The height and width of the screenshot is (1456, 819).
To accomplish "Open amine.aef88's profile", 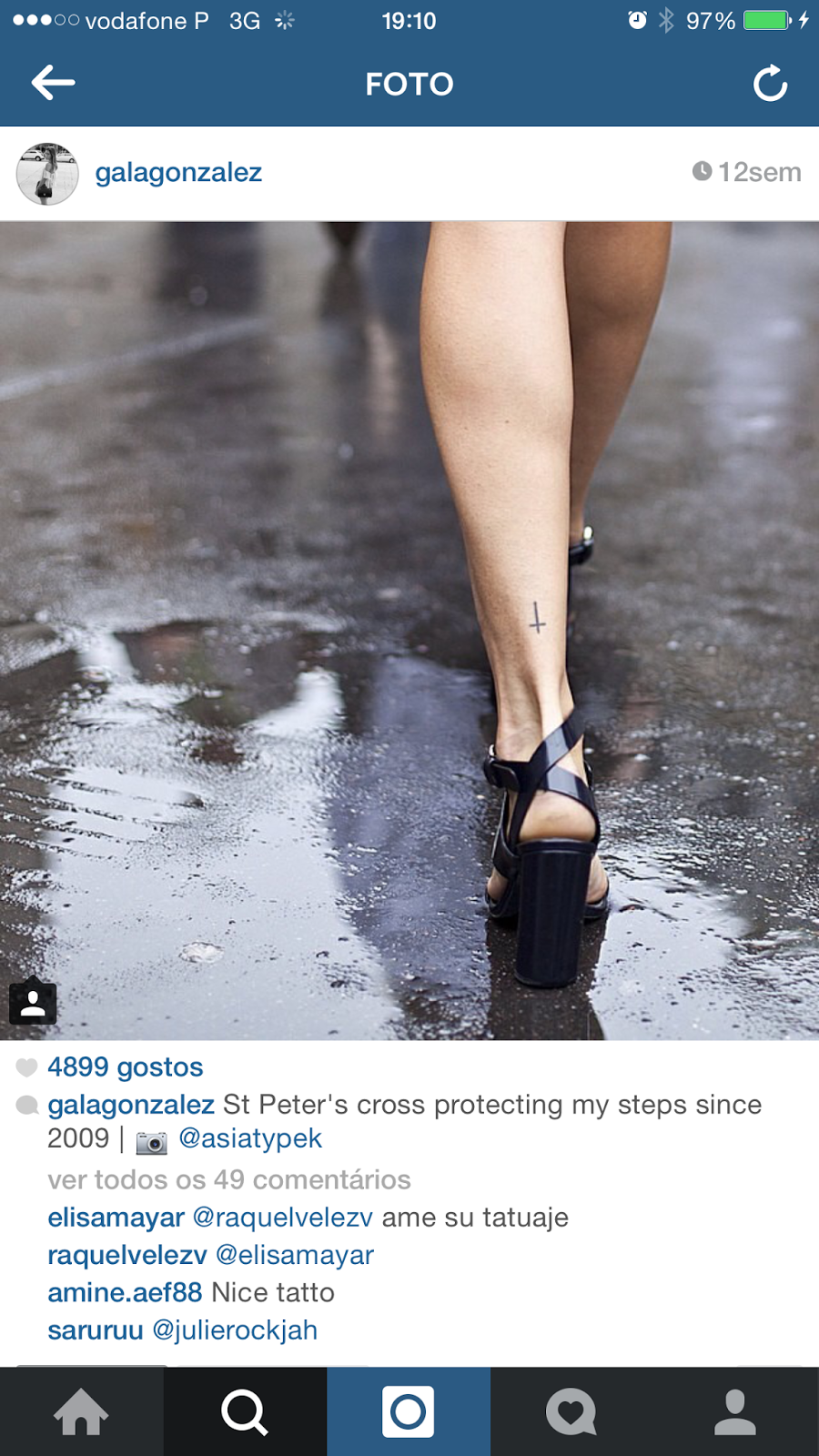I will pos(125,1292).
